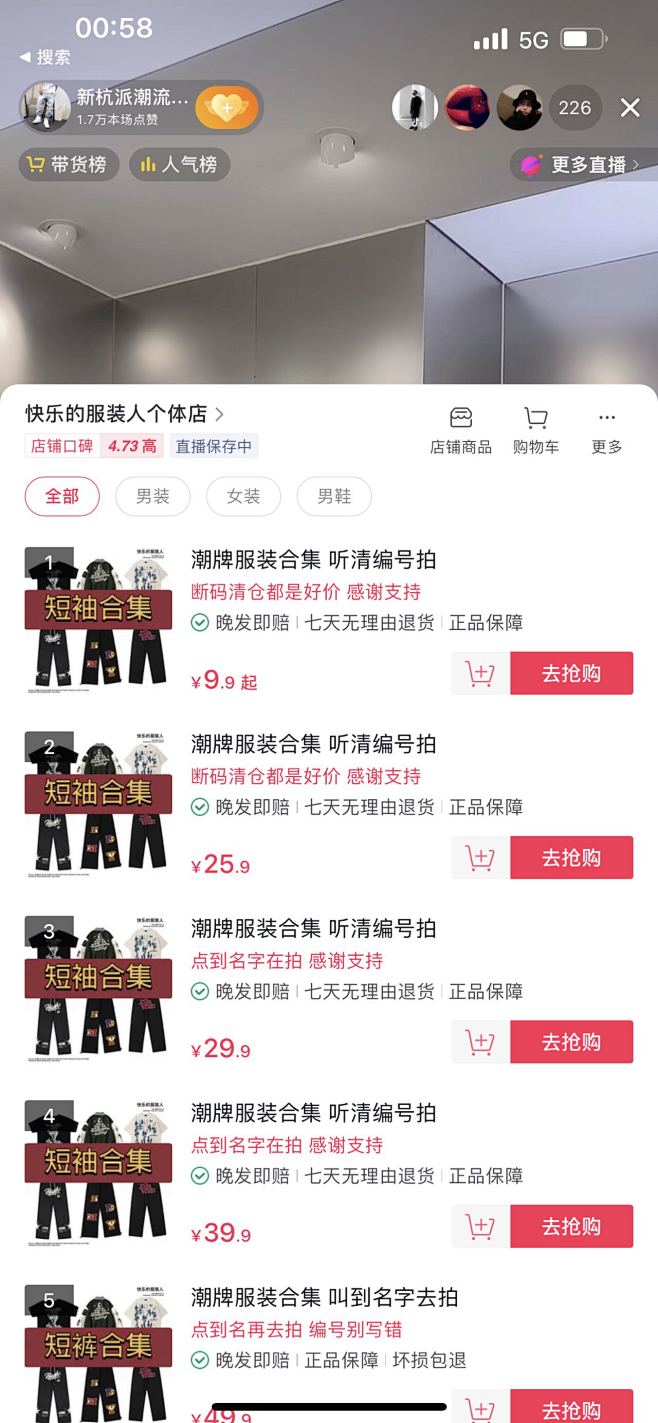The height and width of the screenshot is (1423, 658).
Task: Return to 搜索 via the back link
Action: (46, 57)
